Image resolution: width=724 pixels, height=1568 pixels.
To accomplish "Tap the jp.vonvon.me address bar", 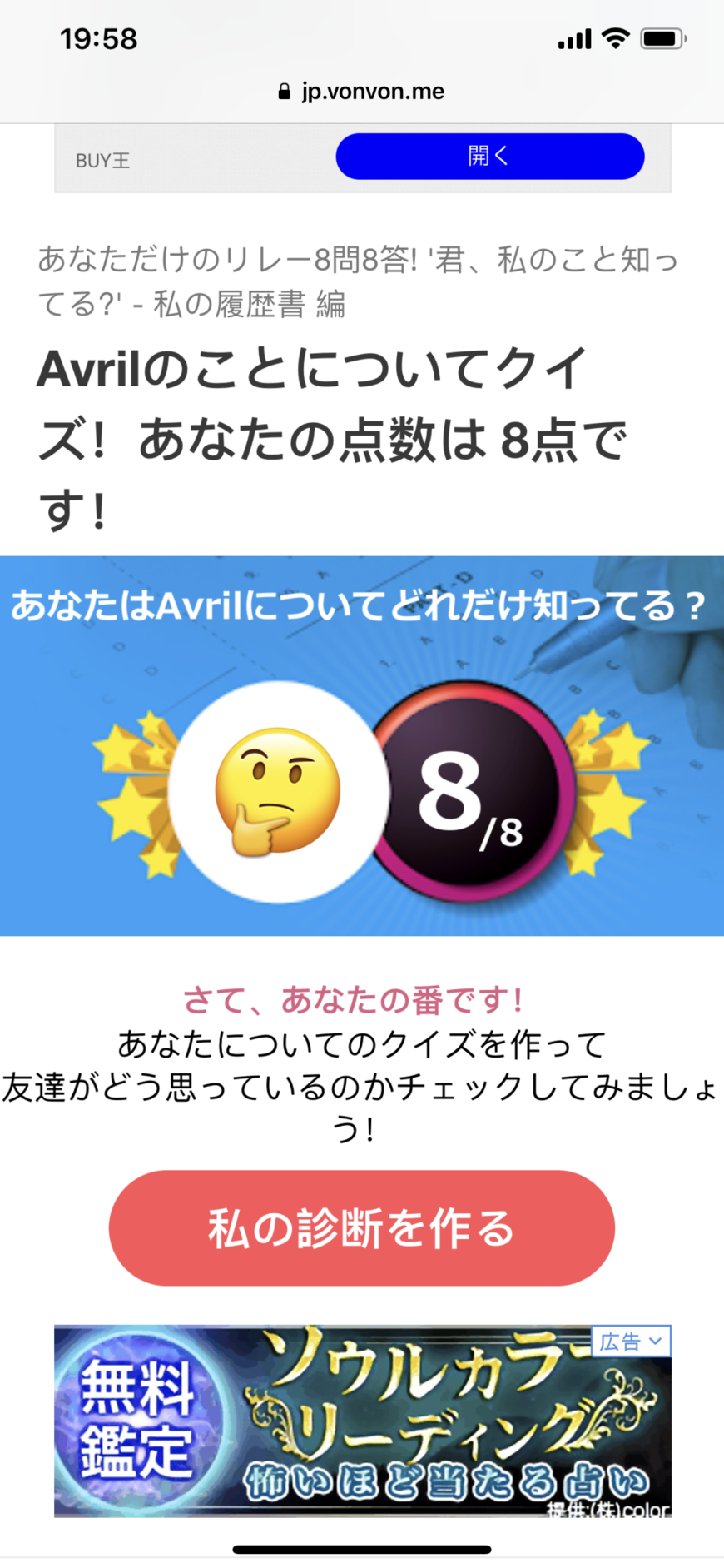I will [x=362, y=92].
